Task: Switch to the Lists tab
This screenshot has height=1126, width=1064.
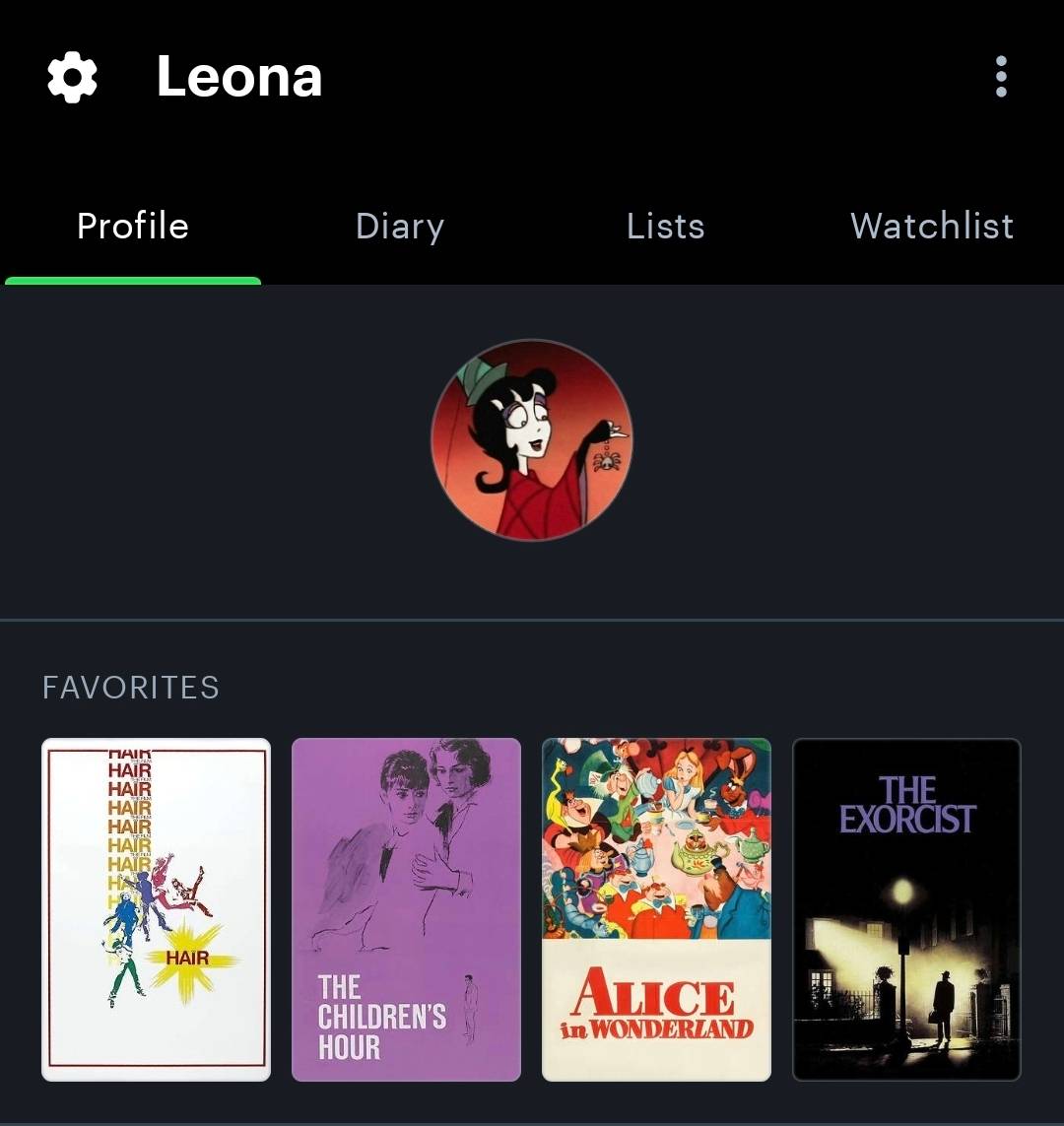Action: 666,227
